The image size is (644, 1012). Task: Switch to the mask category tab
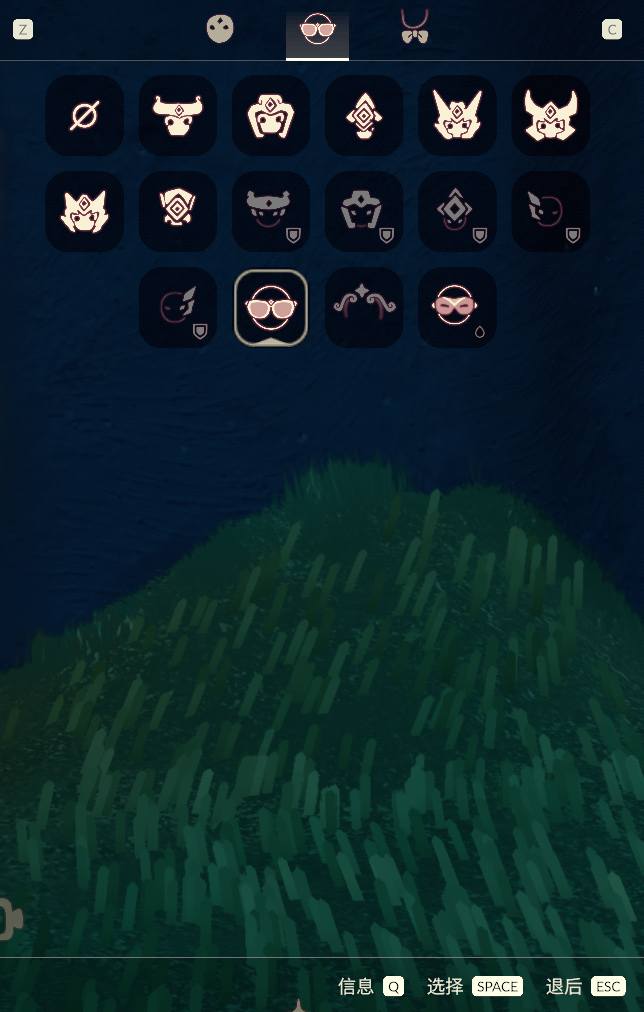click(x=220, y=29)
